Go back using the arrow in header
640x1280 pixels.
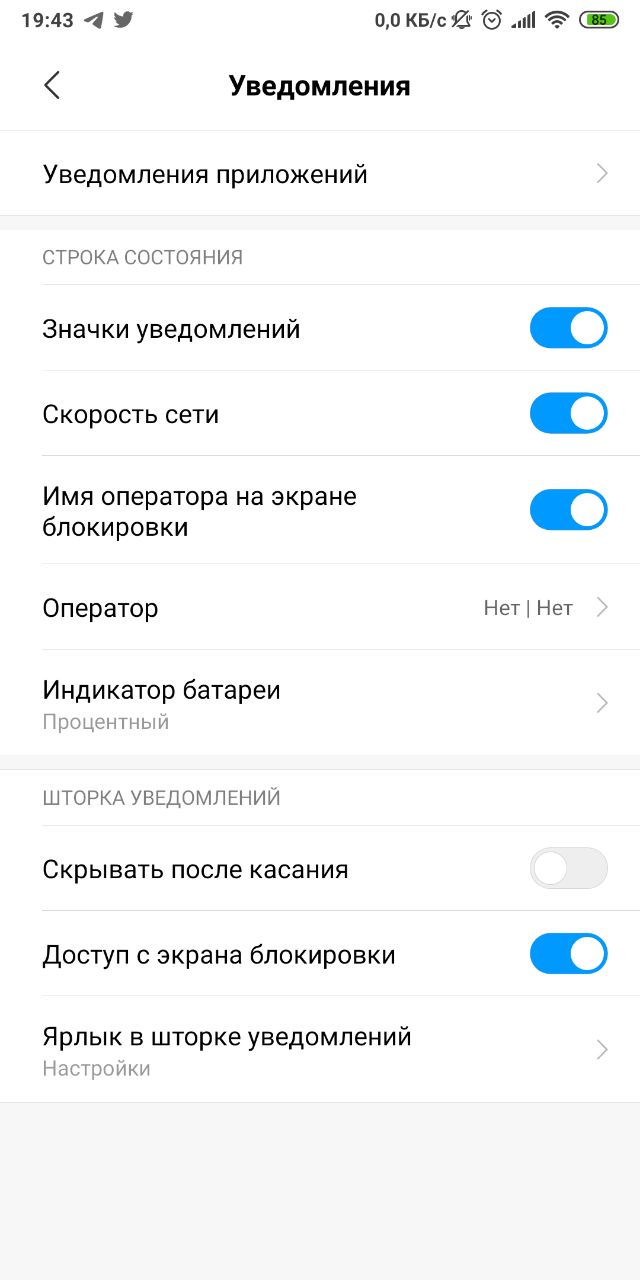[x=52, y=85]
